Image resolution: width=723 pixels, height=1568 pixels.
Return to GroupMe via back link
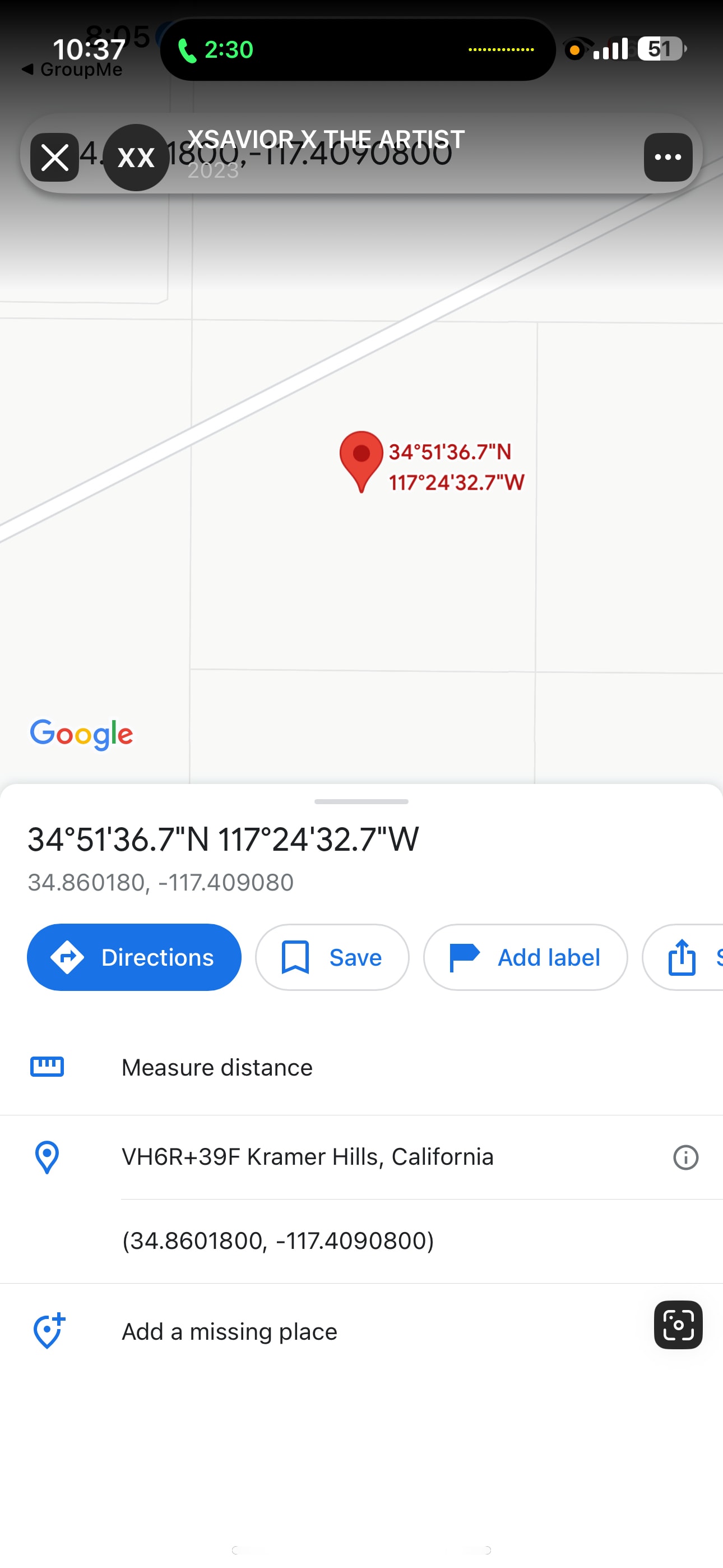click(x=72, y=70)
